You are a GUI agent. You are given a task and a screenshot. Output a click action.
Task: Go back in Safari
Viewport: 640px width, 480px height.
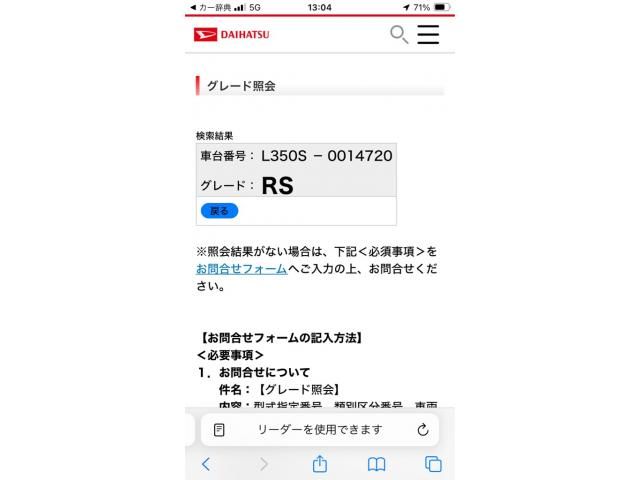[x=206, y=464]
